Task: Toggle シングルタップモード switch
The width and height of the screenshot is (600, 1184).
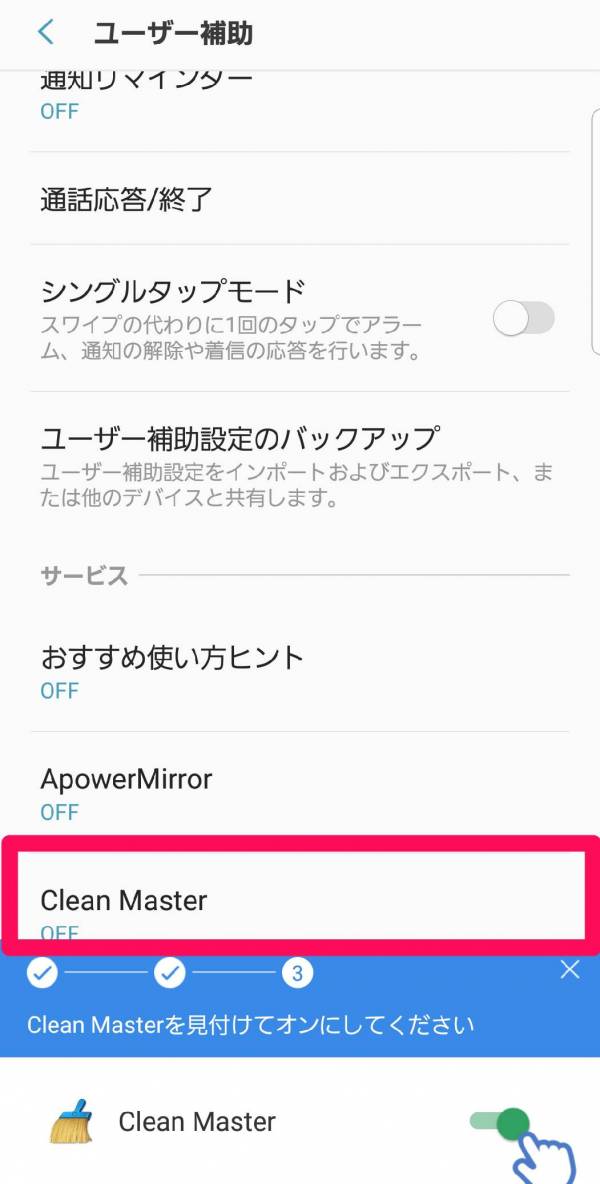Action: click(524, 318)
